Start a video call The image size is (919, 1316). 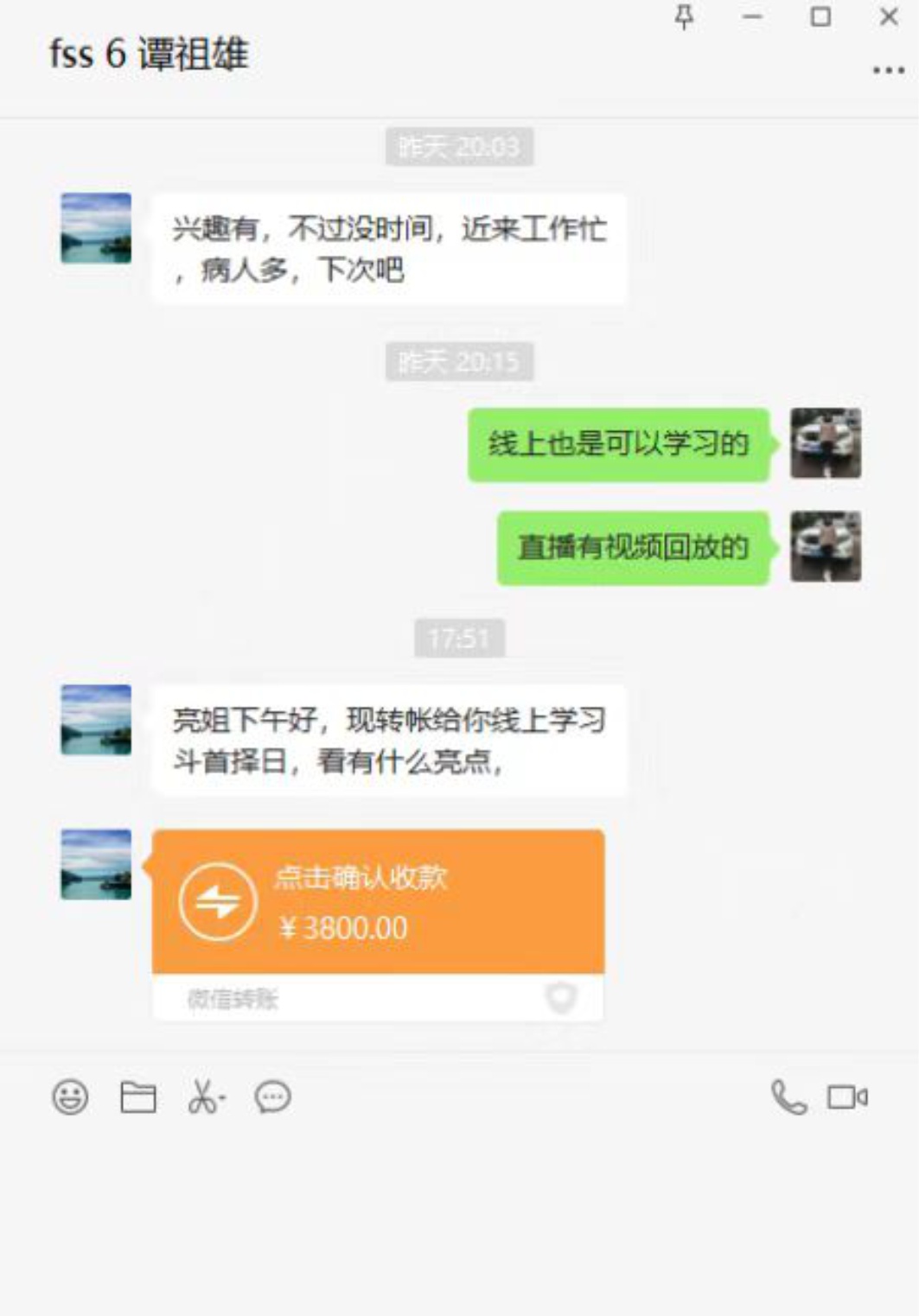point(846,1097)
